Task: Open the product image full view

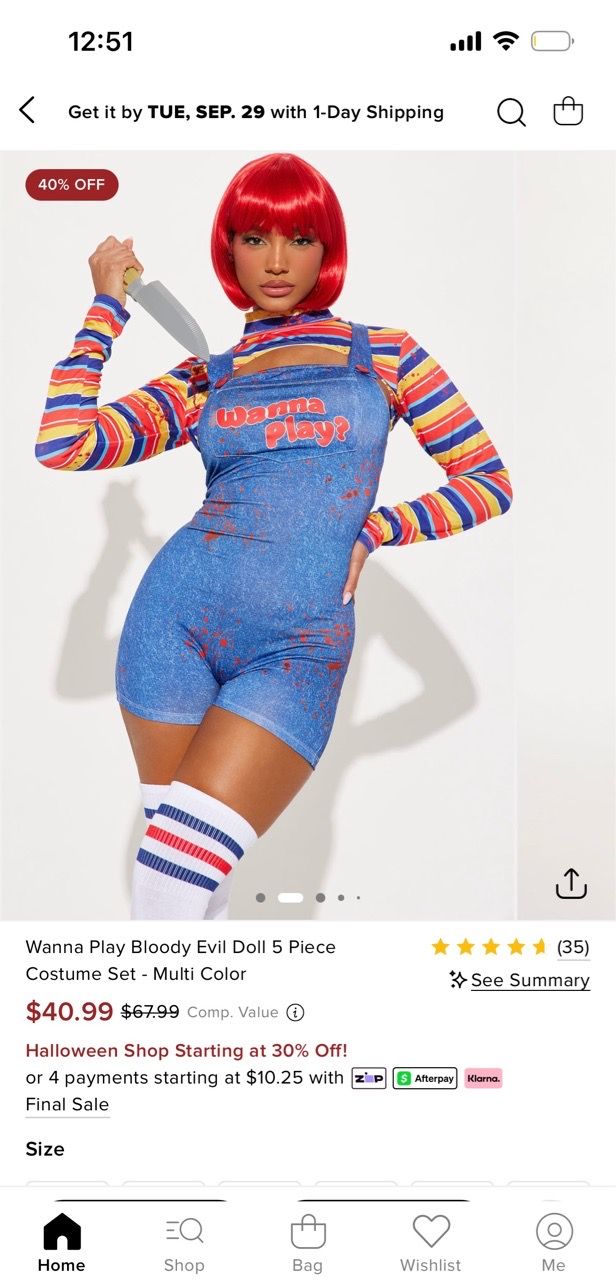Action: point(308,535)
